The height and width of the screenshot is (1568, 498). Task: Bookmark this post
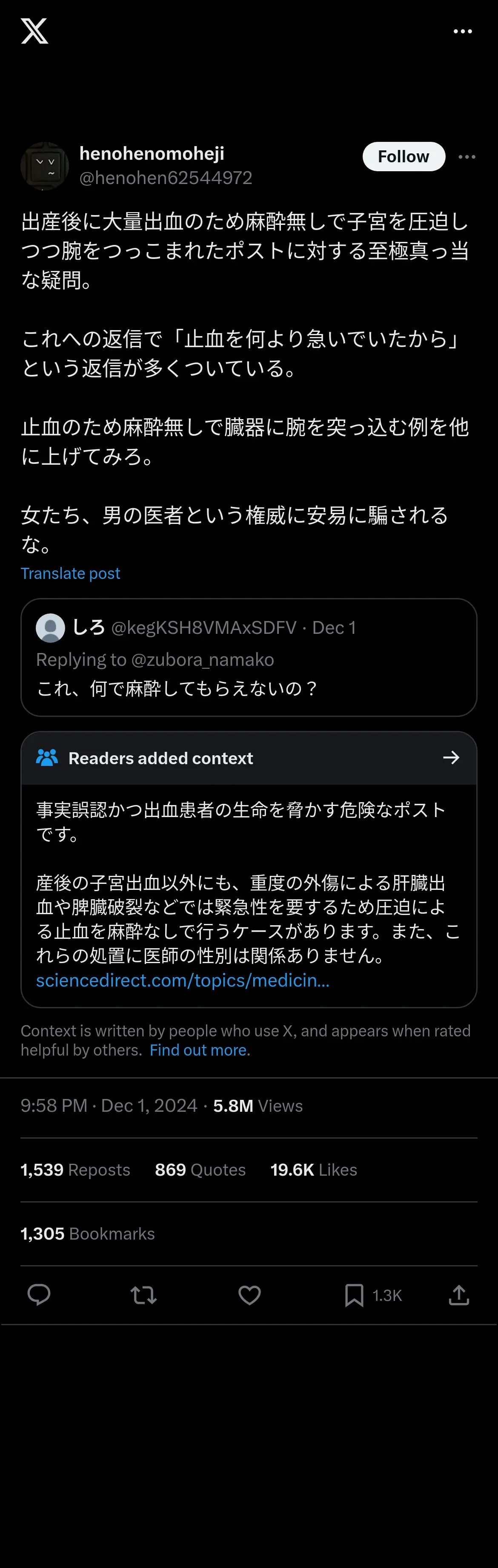pyautogui.click(x=355, y=1295)
